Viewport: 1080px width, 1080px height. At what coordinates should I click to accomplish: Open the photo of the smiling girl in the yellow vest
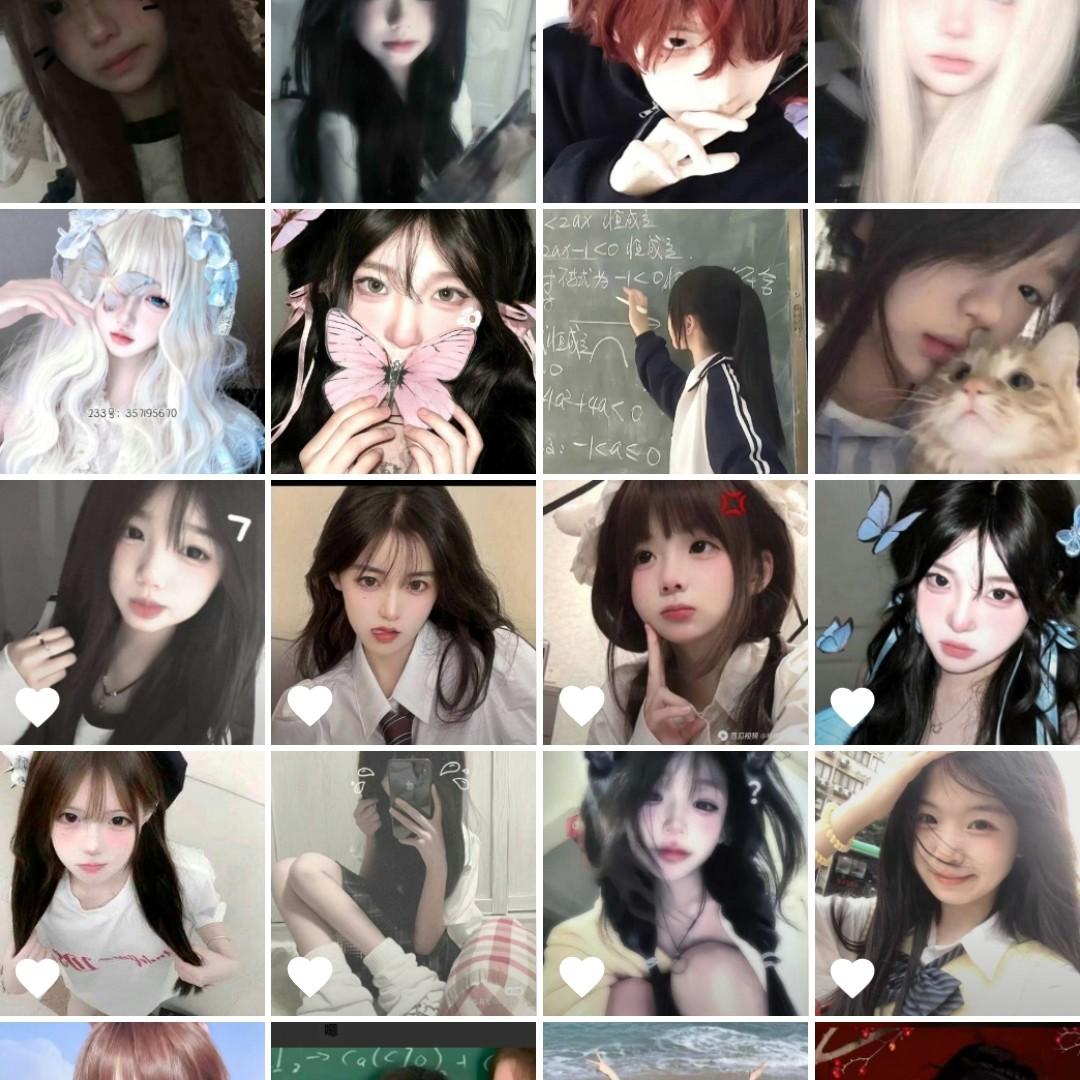point(947,884)
